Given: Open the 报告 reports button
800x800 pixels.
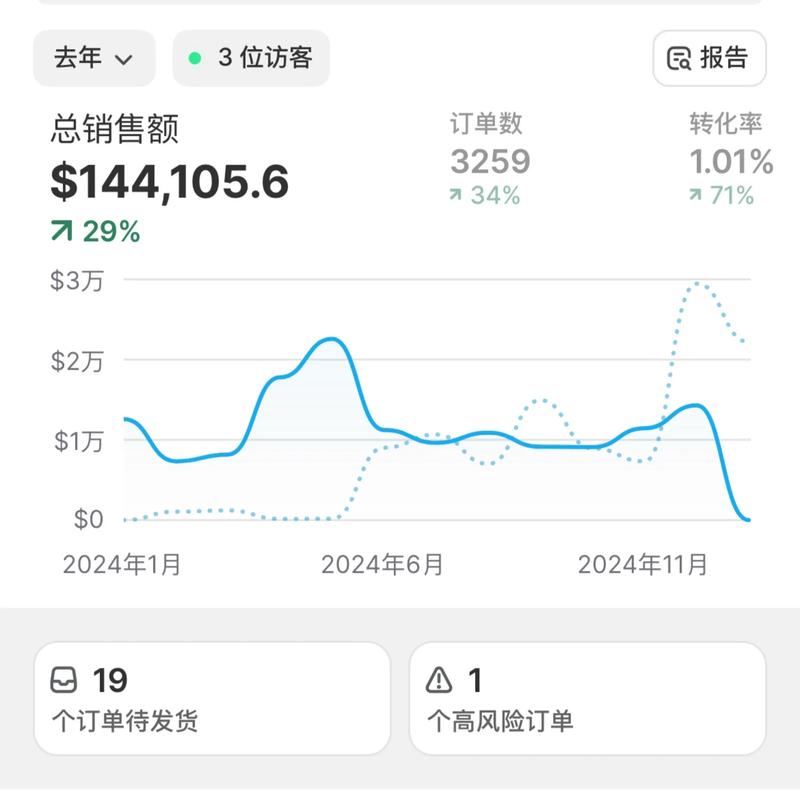Looking at the screenshot, I should pos(709,58).
